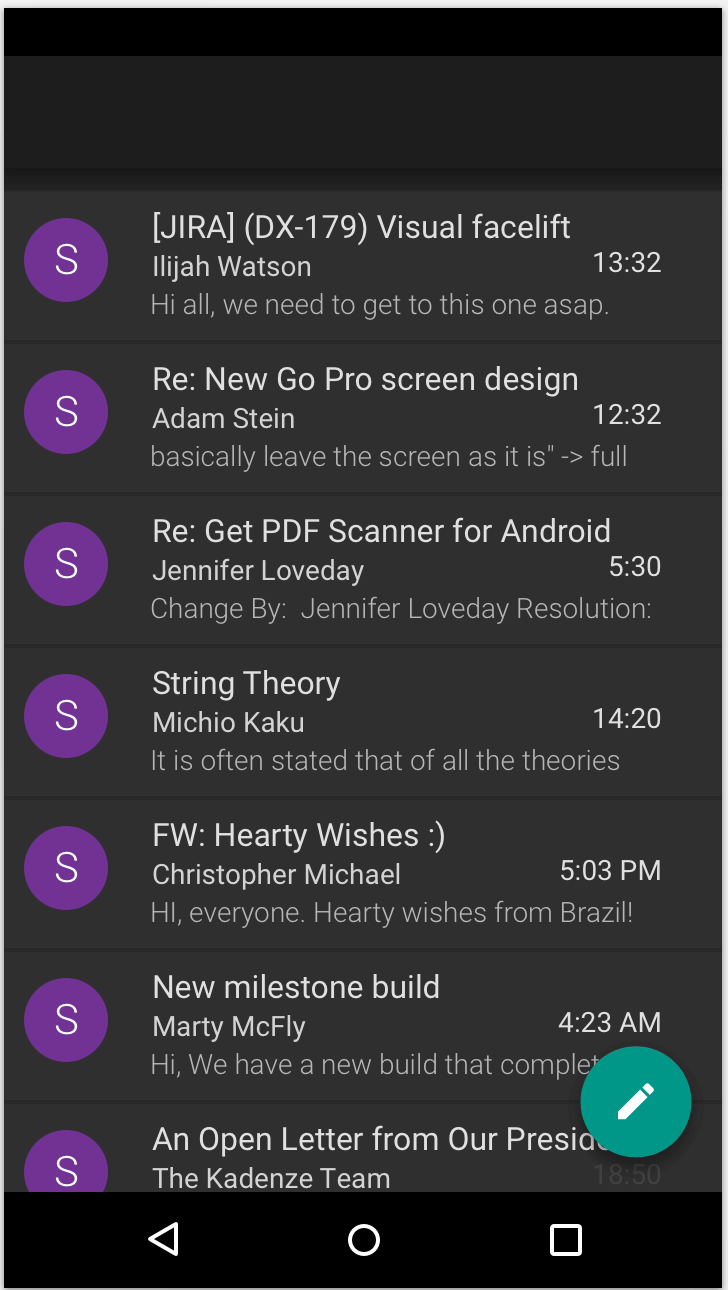Viewport: 728px width, 1290px height.
Task: Tap the system back button
Action: [x=163, y=1240]
